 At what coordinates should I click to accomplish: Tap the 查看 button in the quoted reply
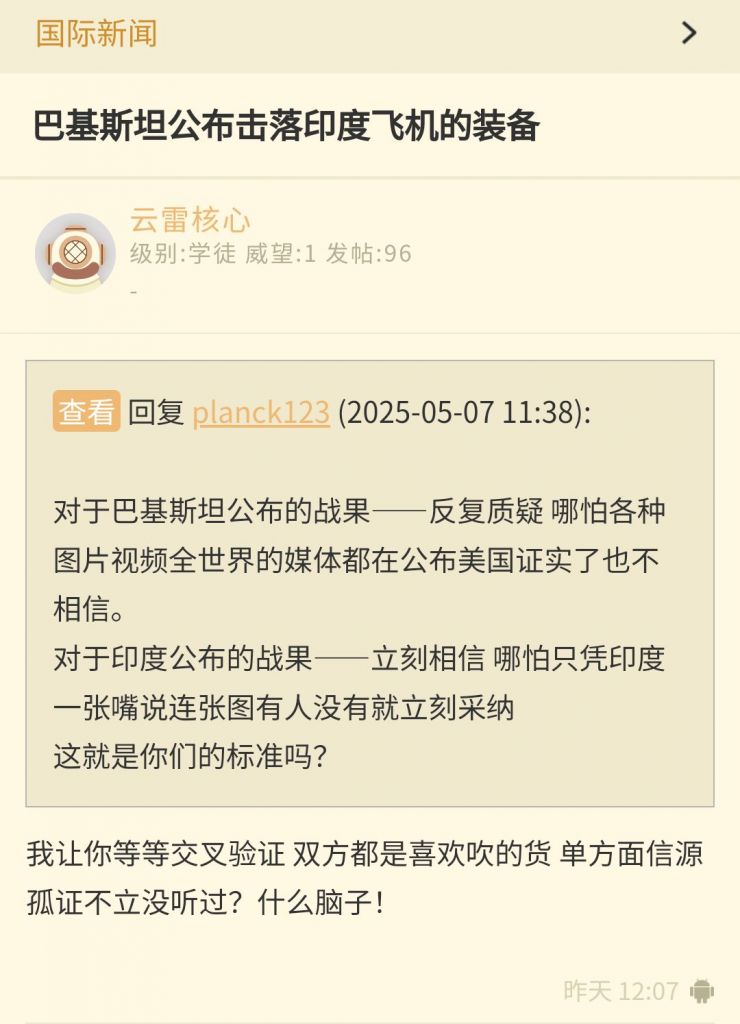[87, 412]
